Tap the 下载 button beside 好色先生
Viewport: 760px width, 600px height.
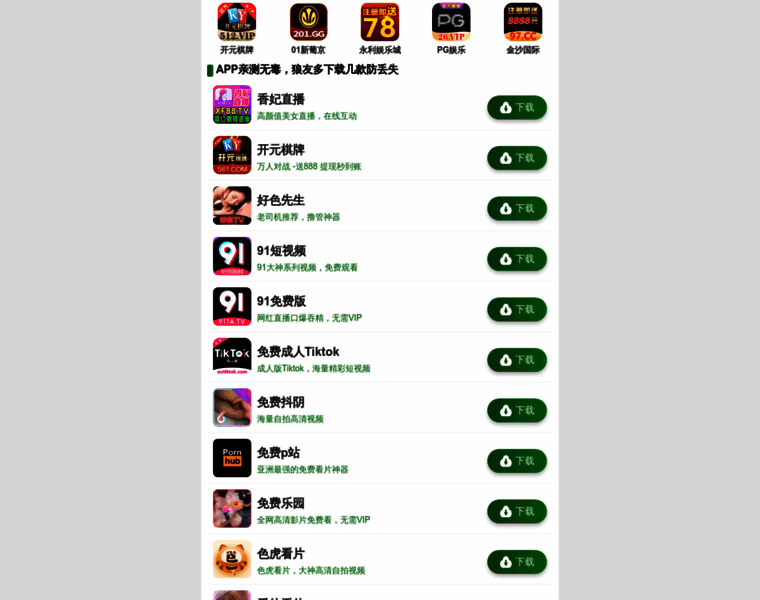tap(517, 208)
